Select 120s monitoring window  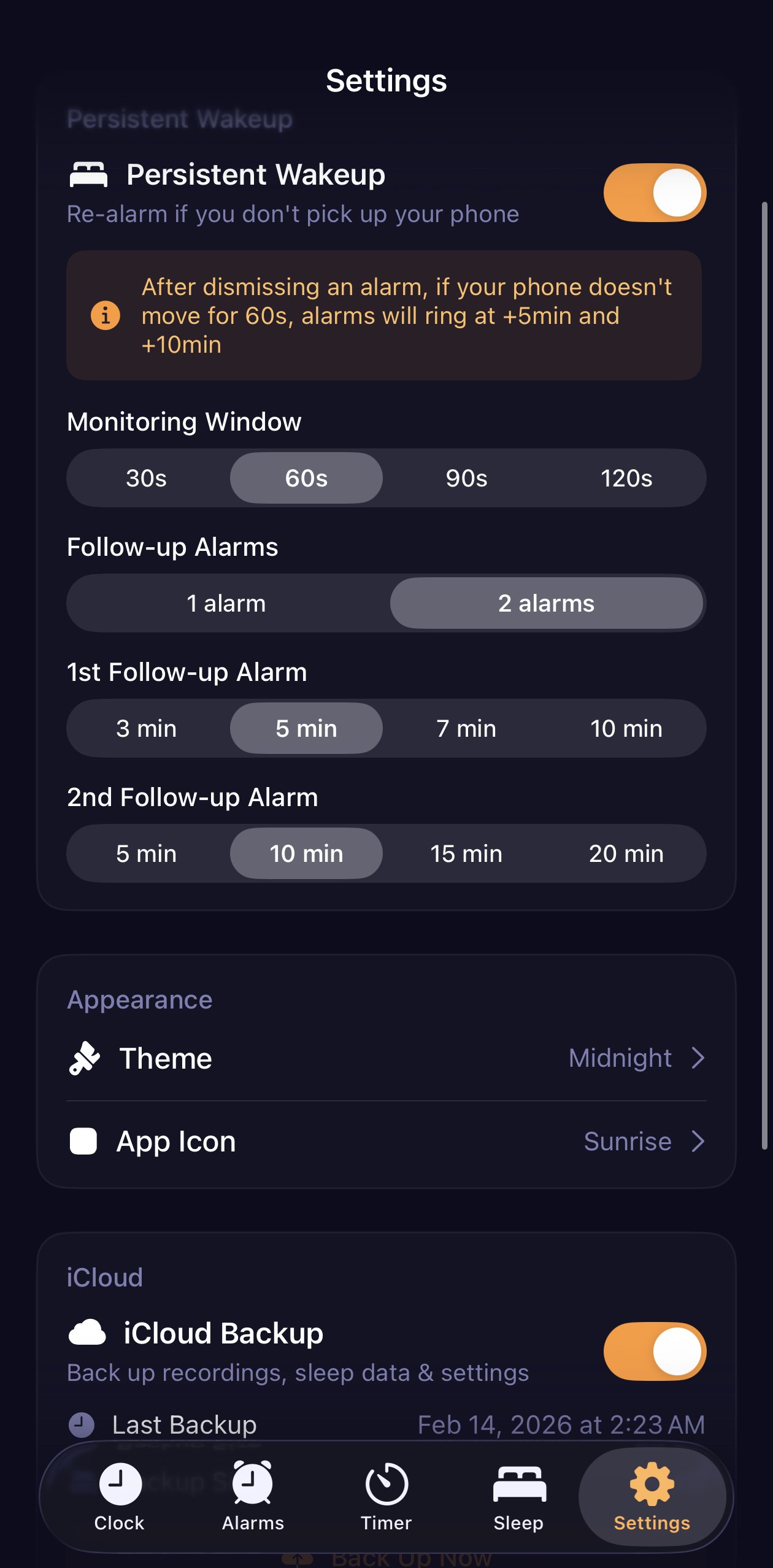(626, 478)
